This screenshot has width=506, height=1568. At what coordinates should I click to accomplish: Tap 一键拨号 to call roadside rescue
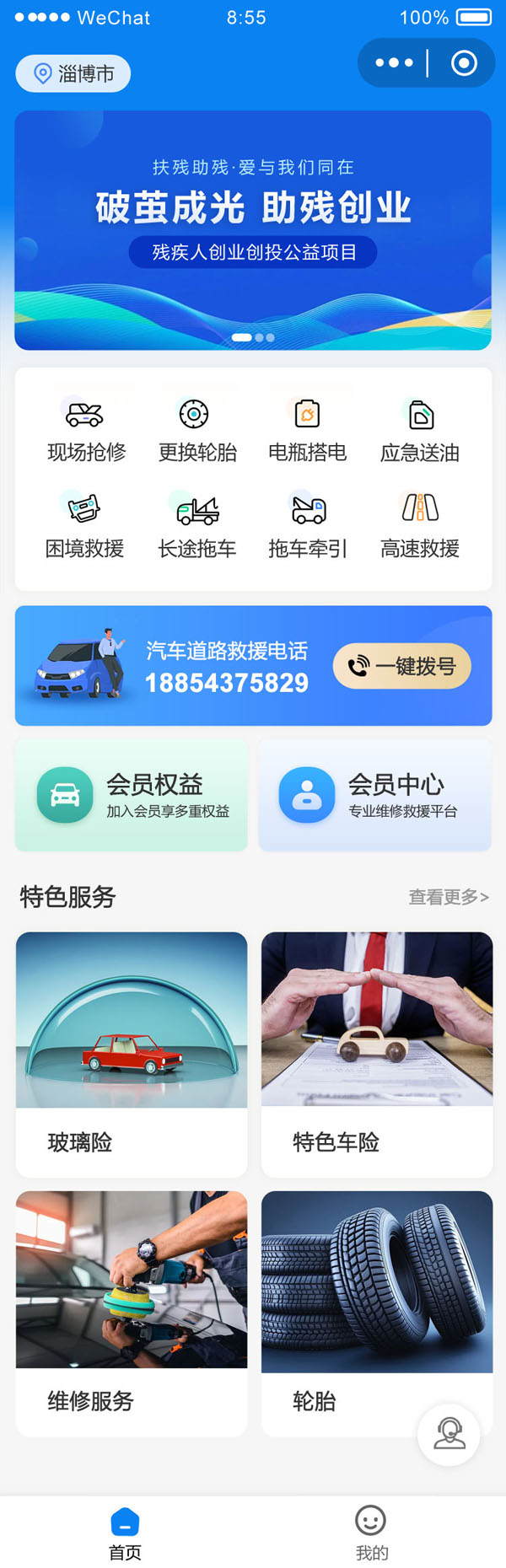coord(402,666)
